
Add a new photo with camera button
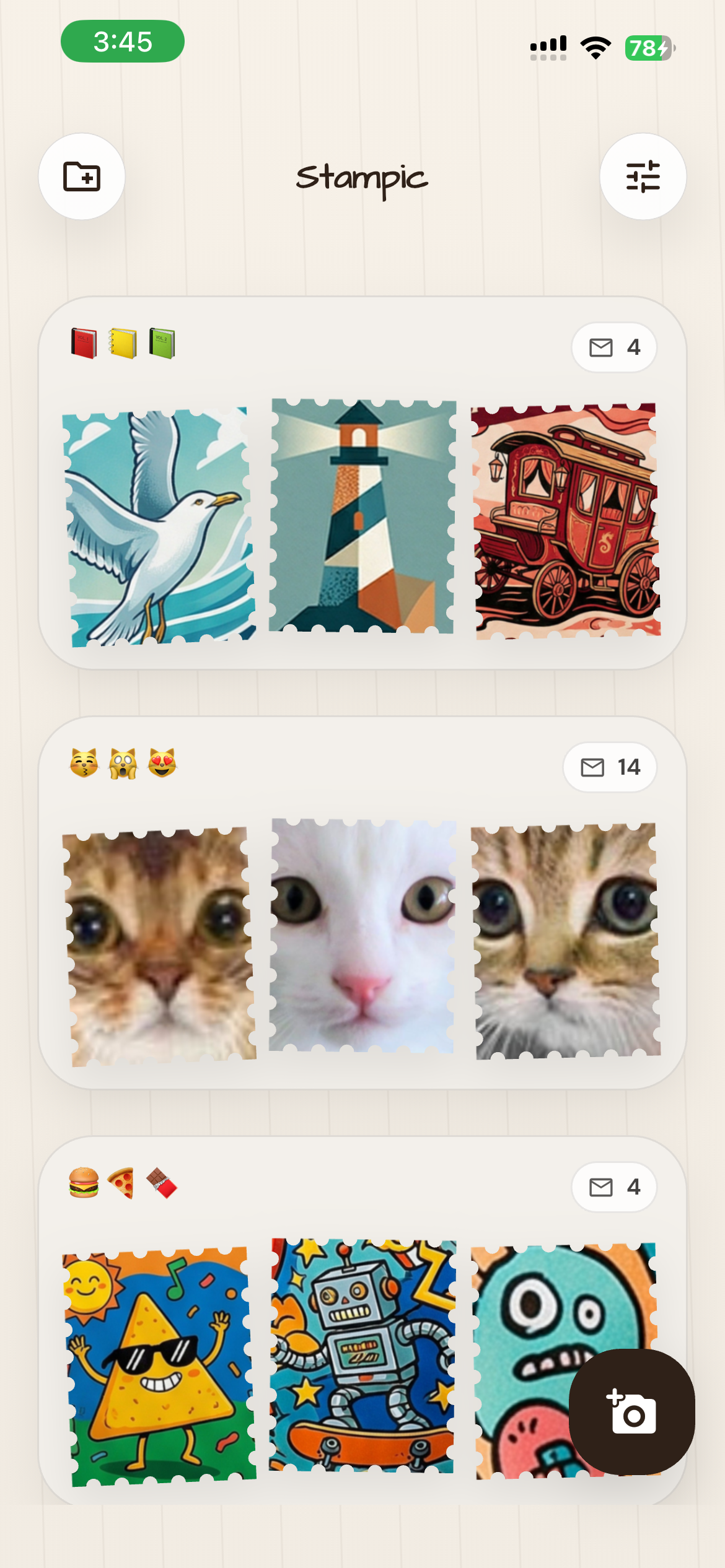[631, 1411]
